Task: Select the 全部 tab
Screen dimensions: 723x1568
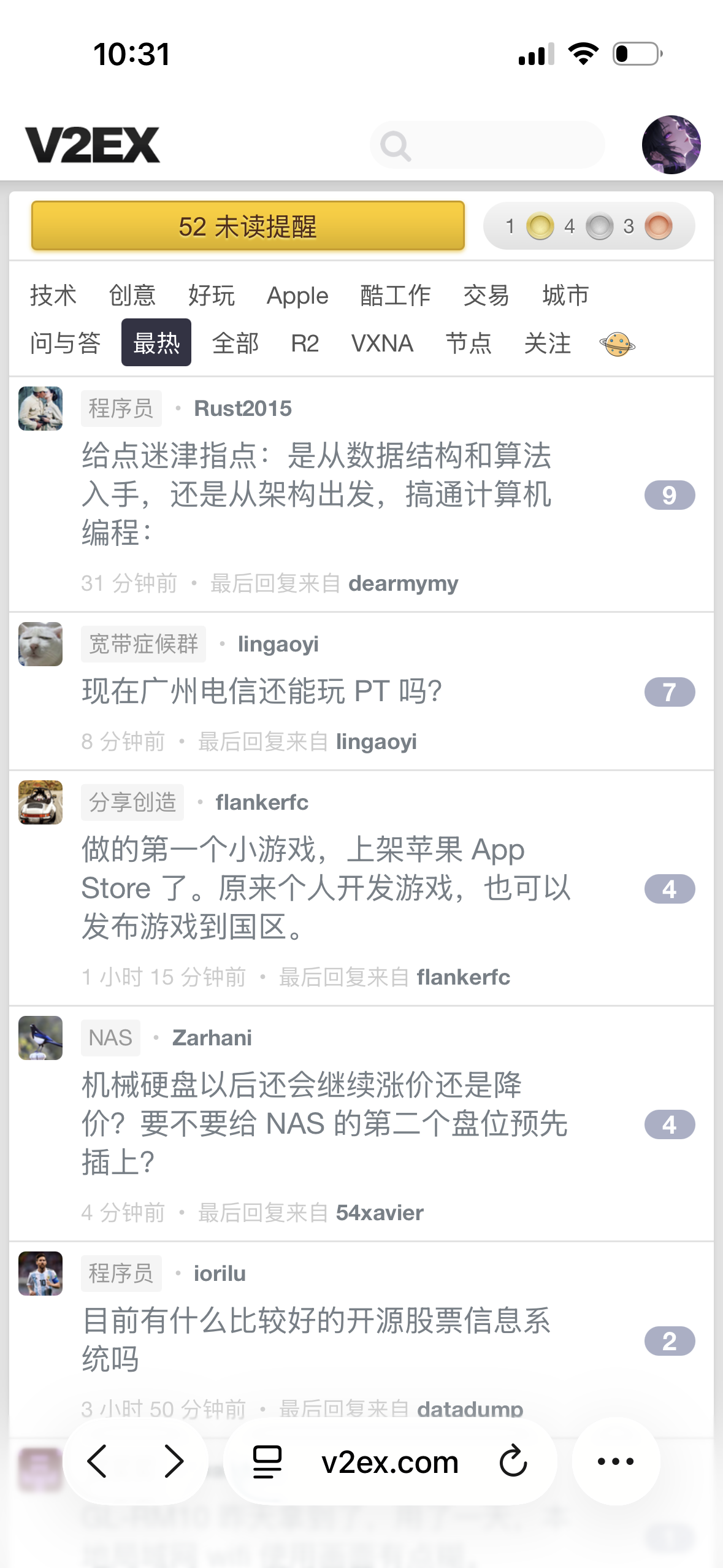Action: click(x=235, y=343)
